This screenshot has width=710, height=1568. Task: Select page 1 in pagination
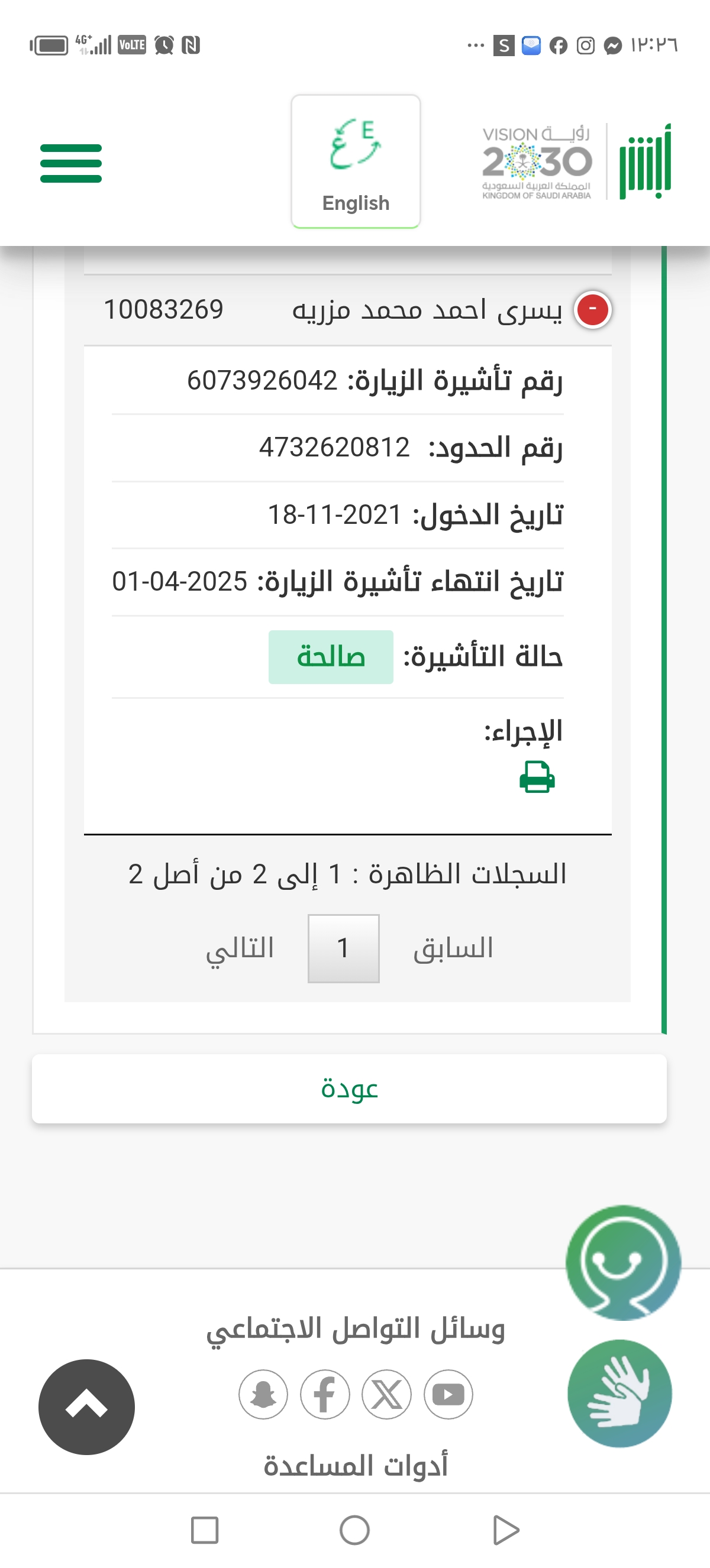pyautogui.click(x=343, y=948)
